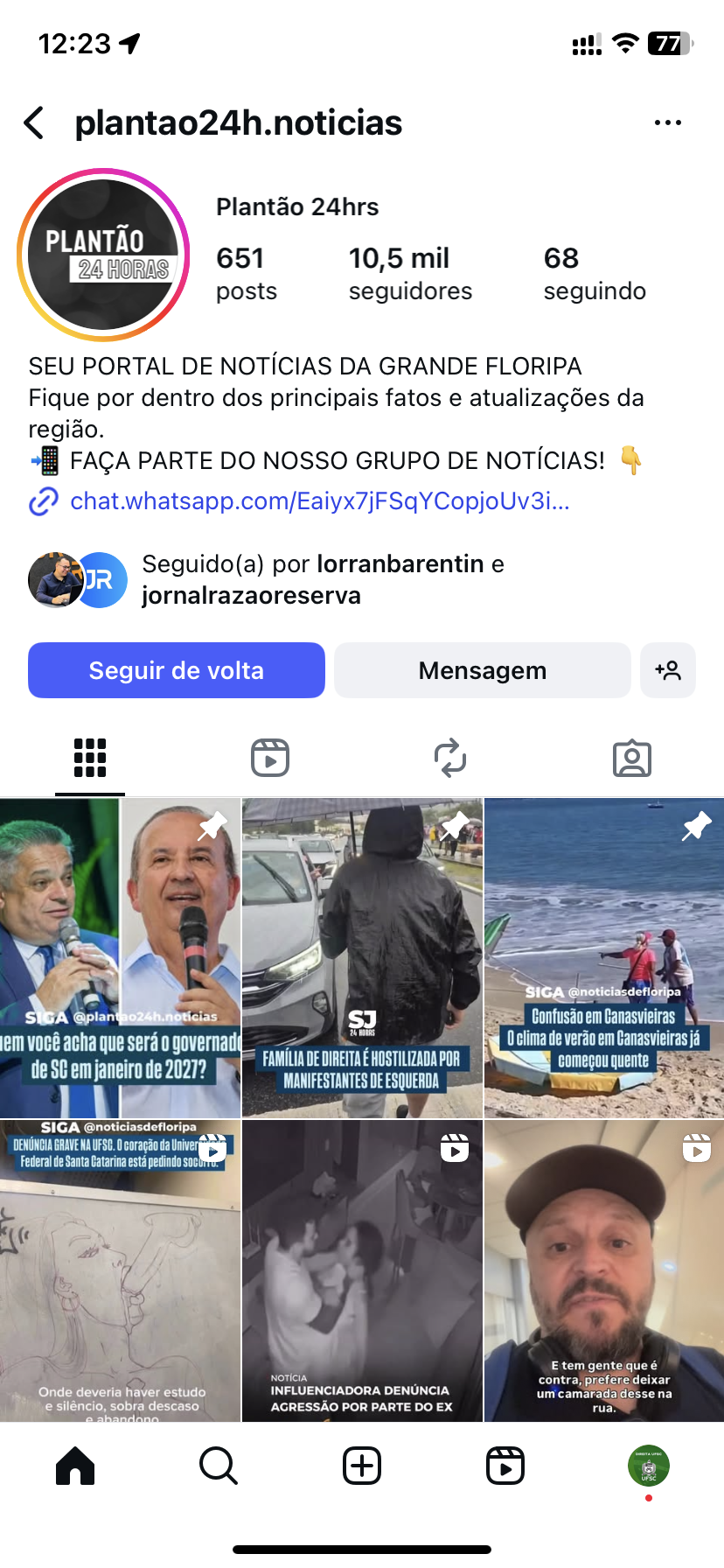Switch to the reposts tab

coord(450,758)
